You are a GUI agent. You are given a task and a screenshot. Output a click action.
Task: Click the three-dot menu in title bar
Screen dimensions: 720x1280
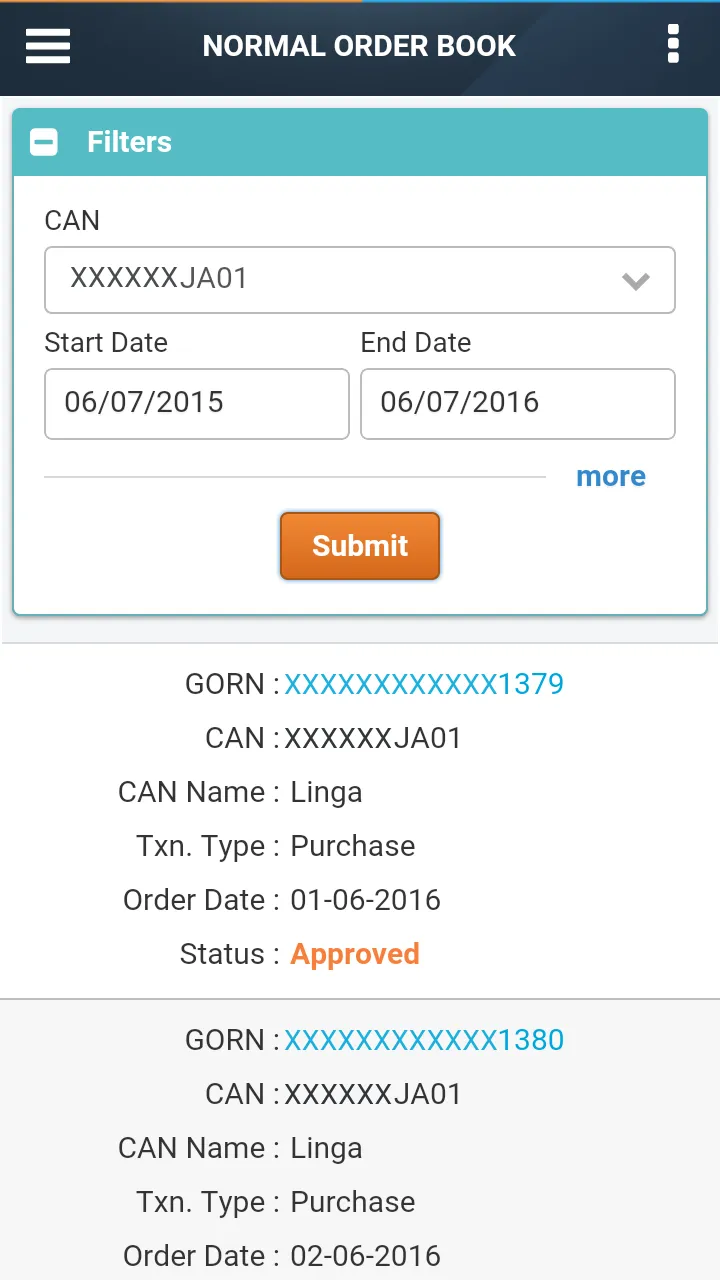click(x=673, y=45)
